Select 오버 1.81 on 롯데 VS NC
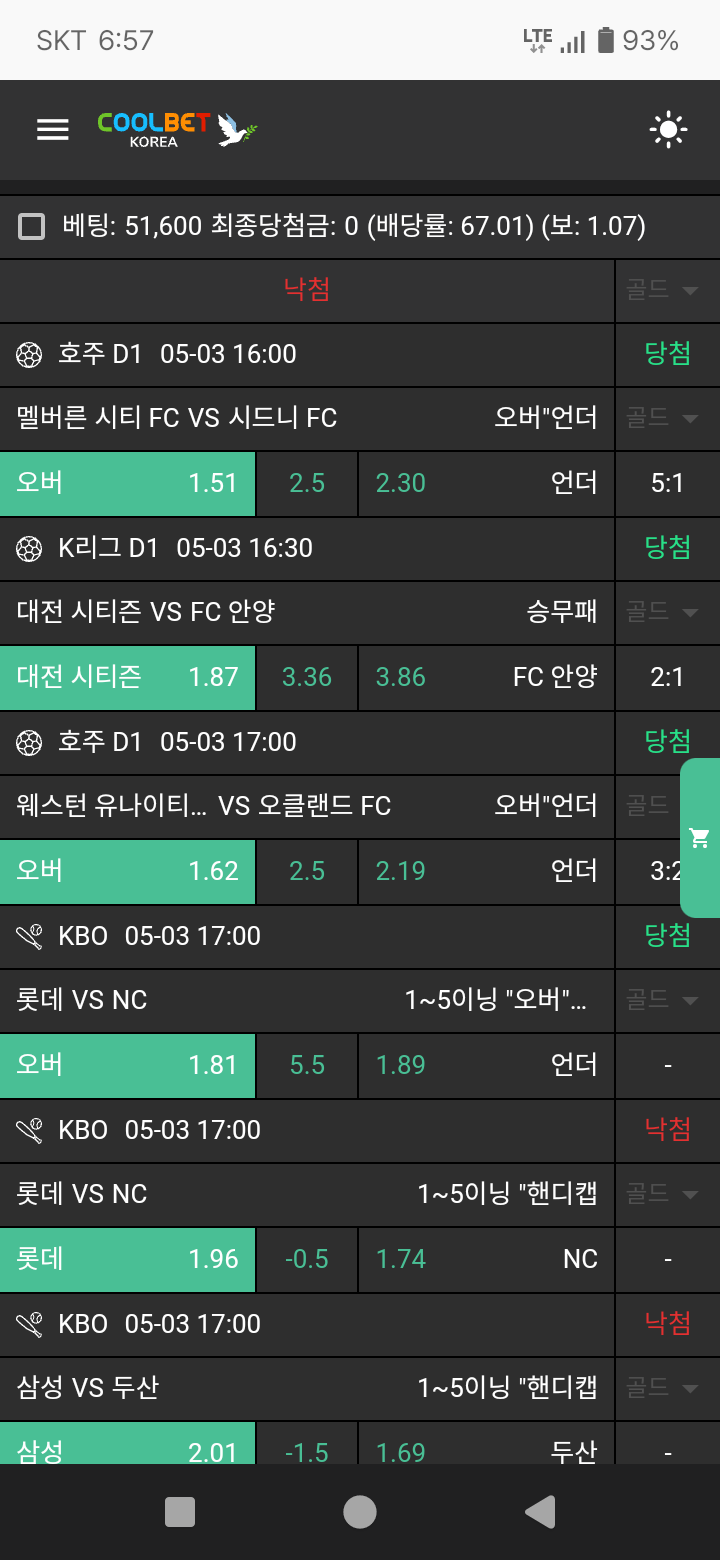The width and height of the screenshot is (720, 1560). 128,1065
